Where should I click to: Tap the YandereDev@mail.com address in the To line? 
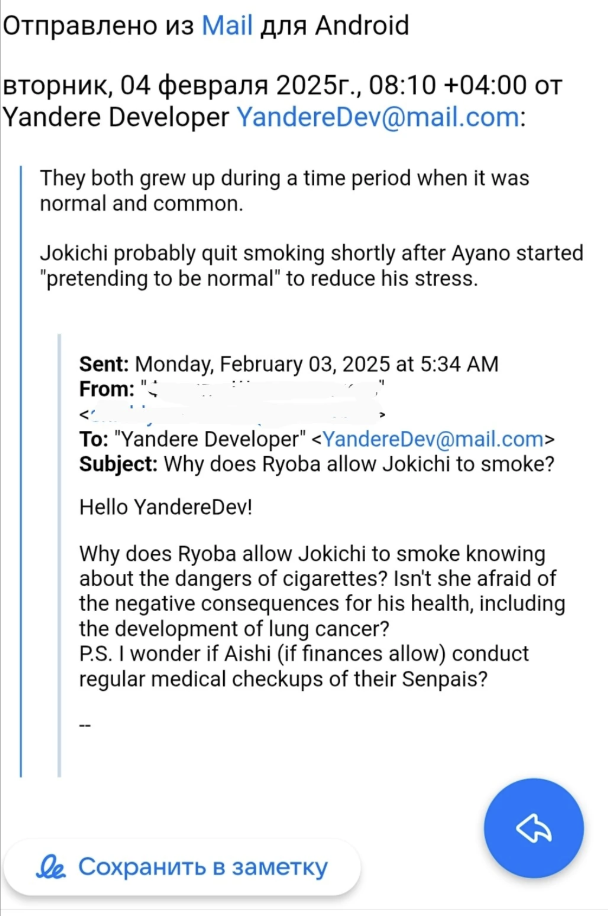(x=434, y=439)
